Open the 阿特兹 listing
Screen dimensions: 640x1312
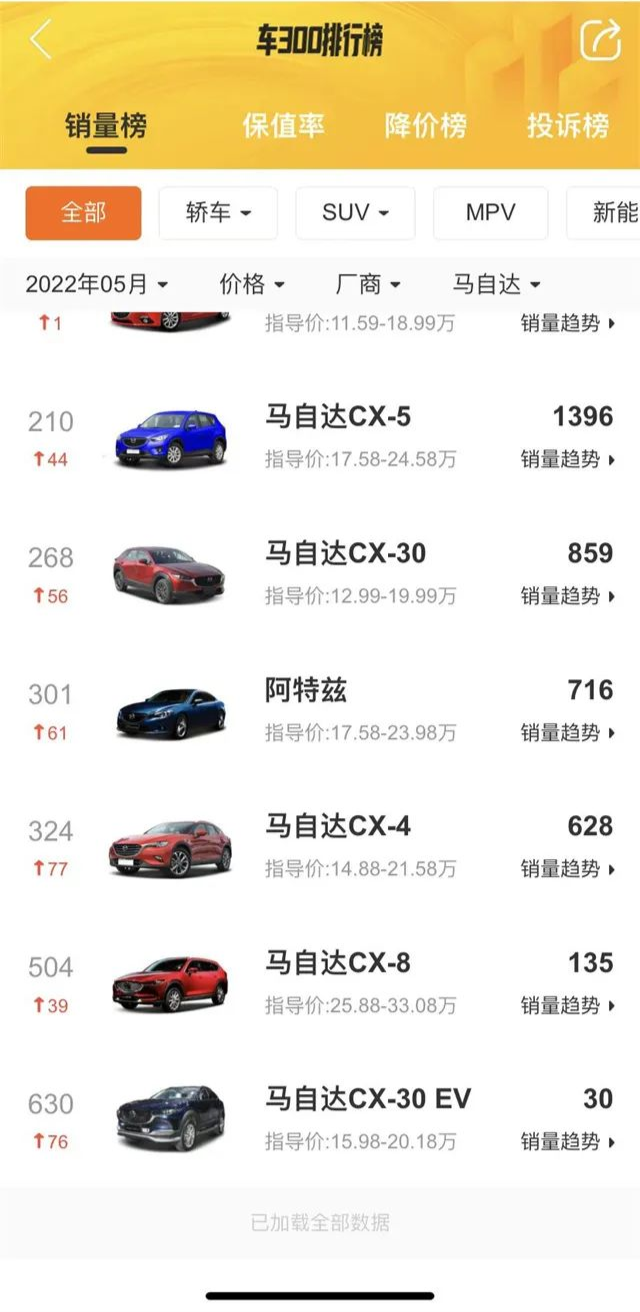[306, 690]
